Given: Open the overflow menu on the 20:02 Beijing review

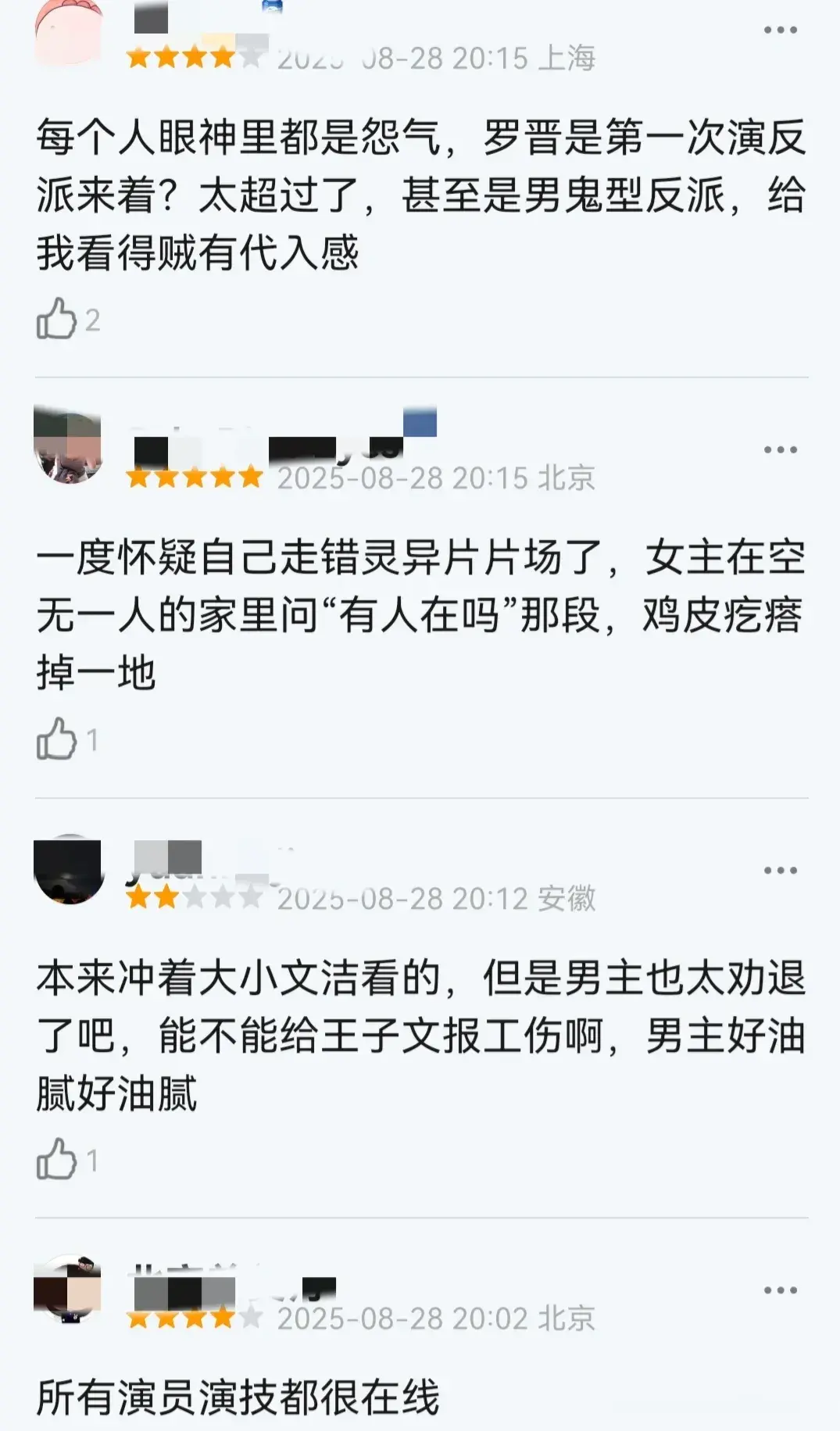Looking at the screenshot, I should pyautogui.click(x=780, y=1290).
